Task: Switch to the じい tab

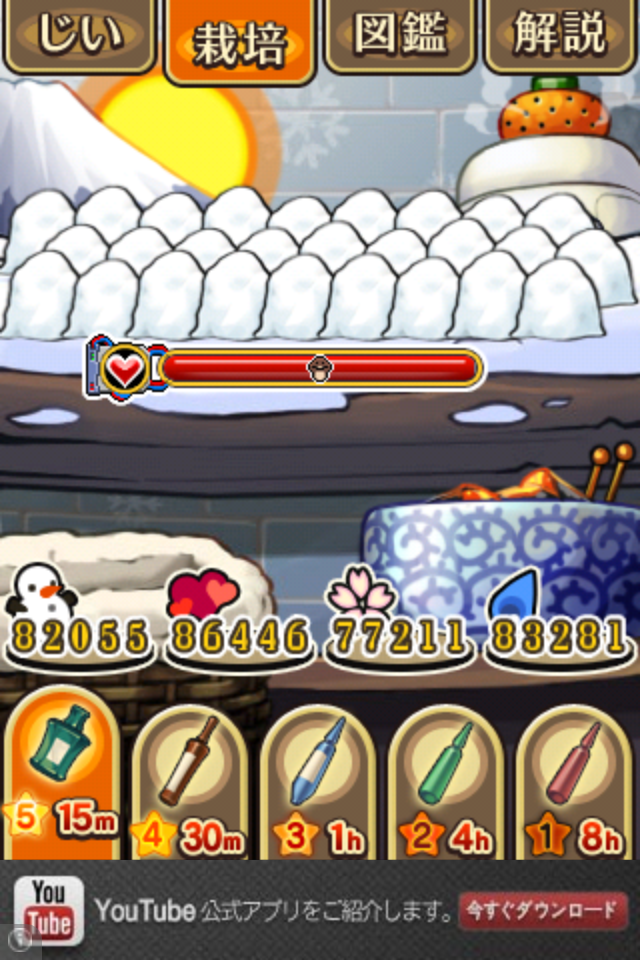Action: [x=78, y=36]
